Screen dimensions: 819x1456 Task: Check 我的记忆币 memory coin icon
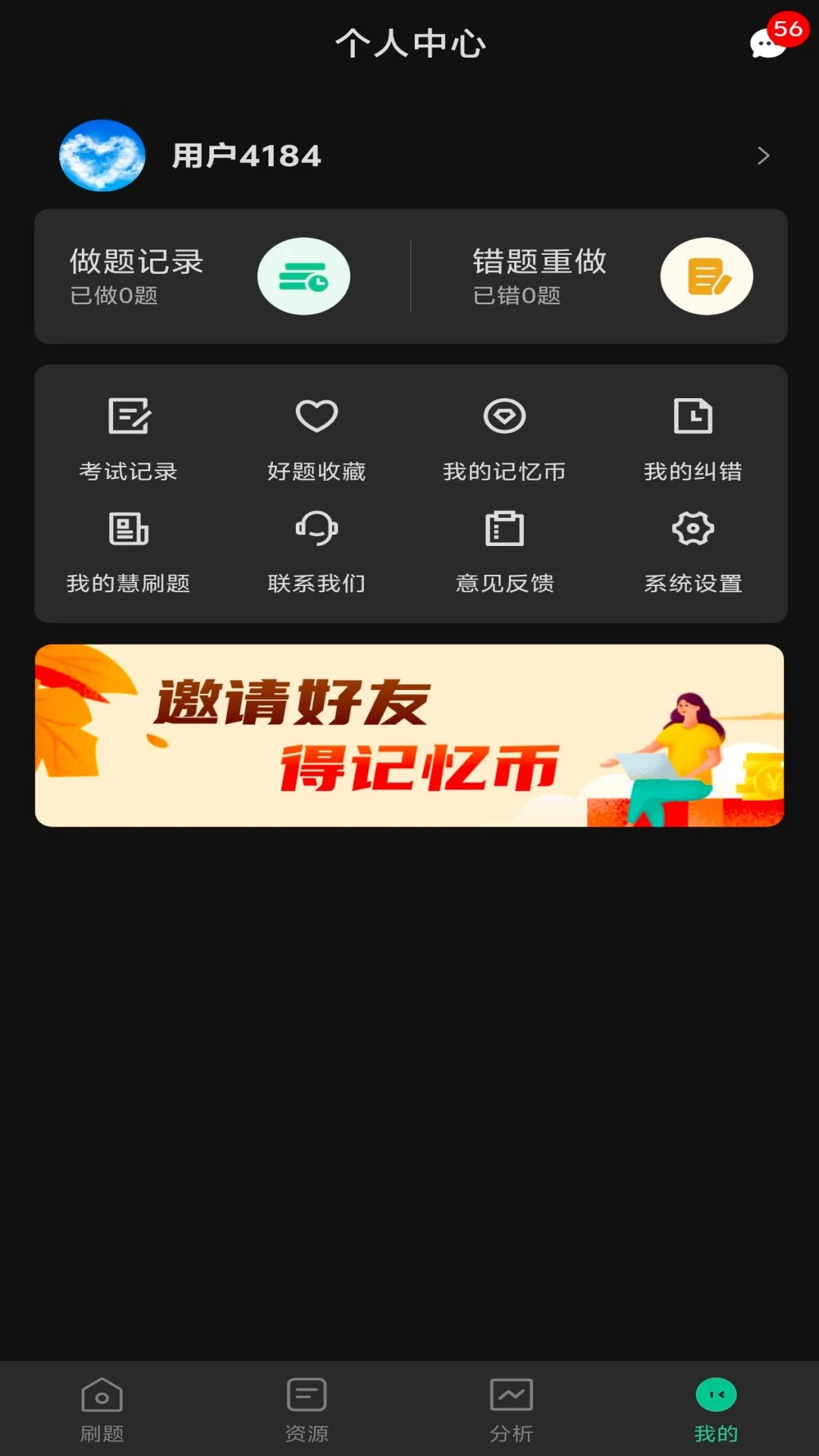(x=504, y=416)
